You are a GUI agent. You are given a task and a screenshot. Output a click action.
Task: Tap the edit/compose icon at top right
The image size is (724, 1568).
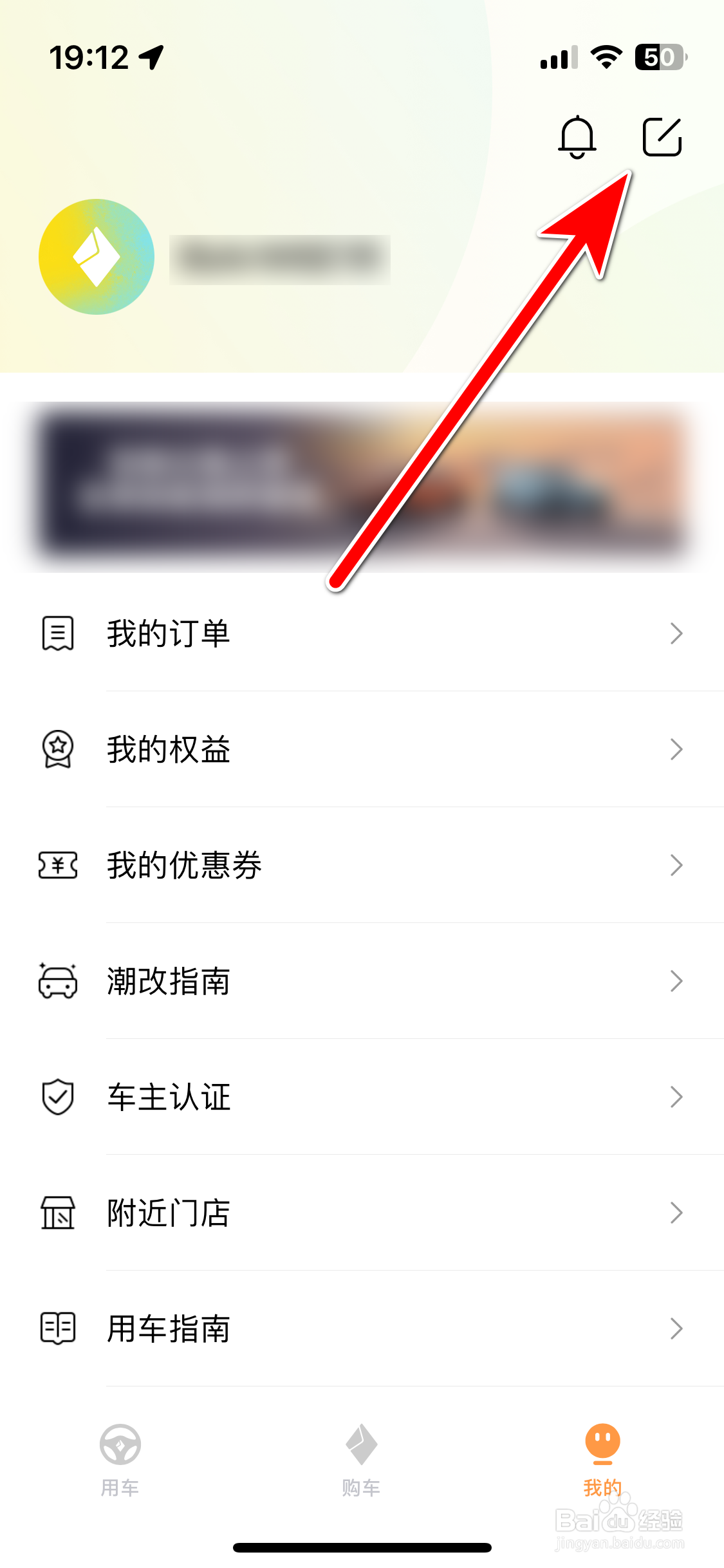click(x=661, y=136)
